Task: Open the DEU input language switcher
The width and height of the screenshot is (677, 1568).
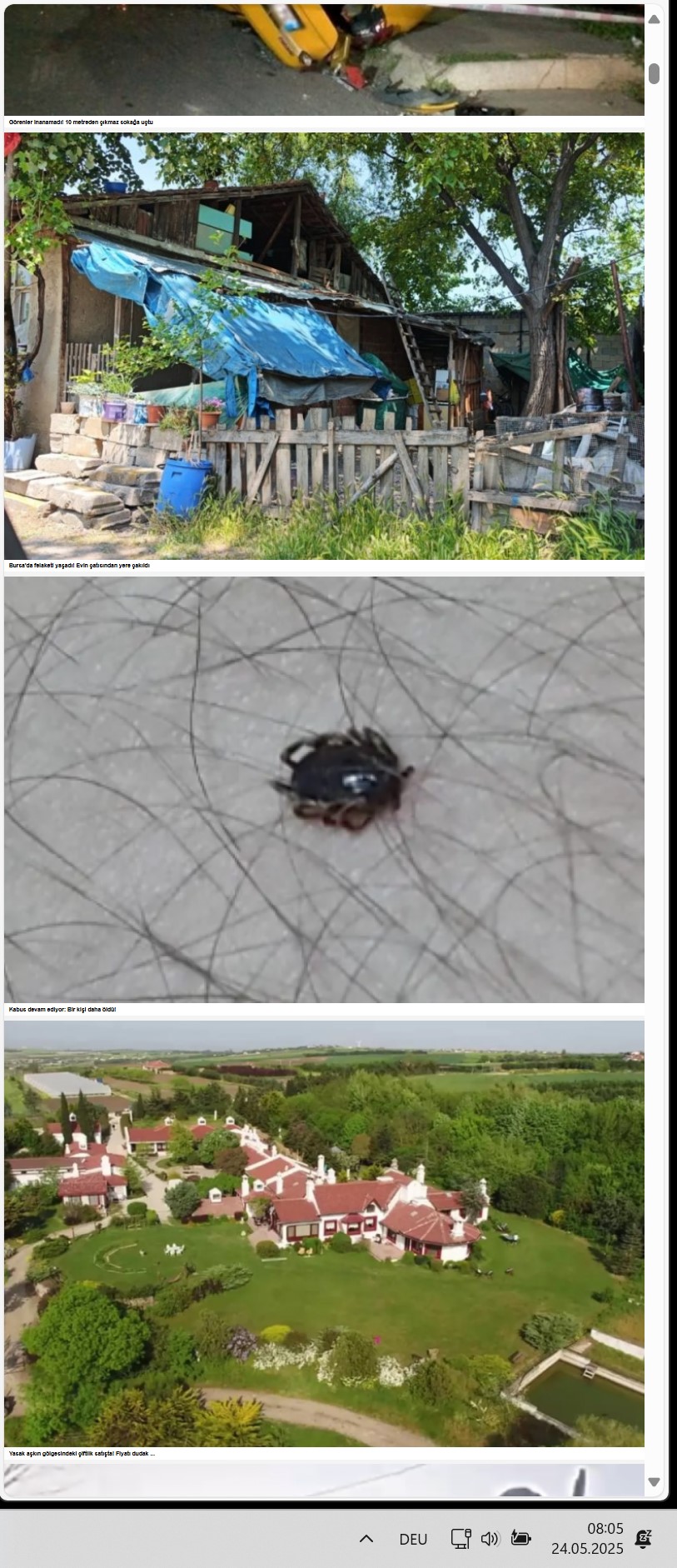Action: tap(413, 1539)
